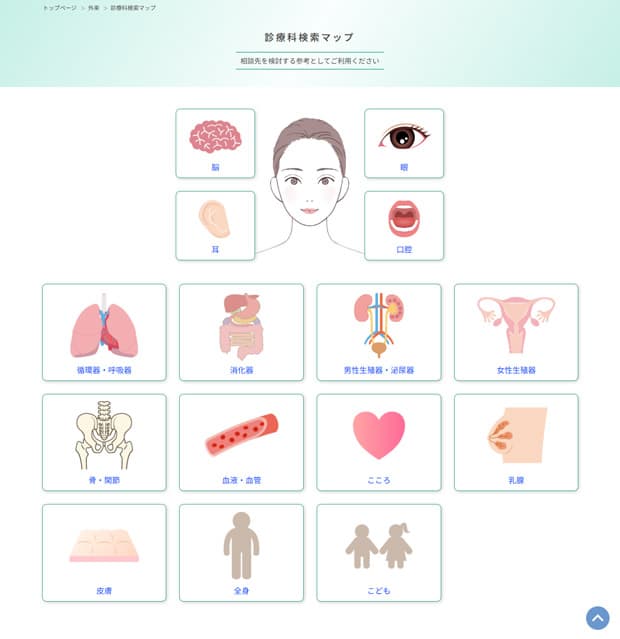Image resolution: width=620 pixels, height=639 pixels.
Task: Open the 脳 (brain) department card
Action: [215, 143]
